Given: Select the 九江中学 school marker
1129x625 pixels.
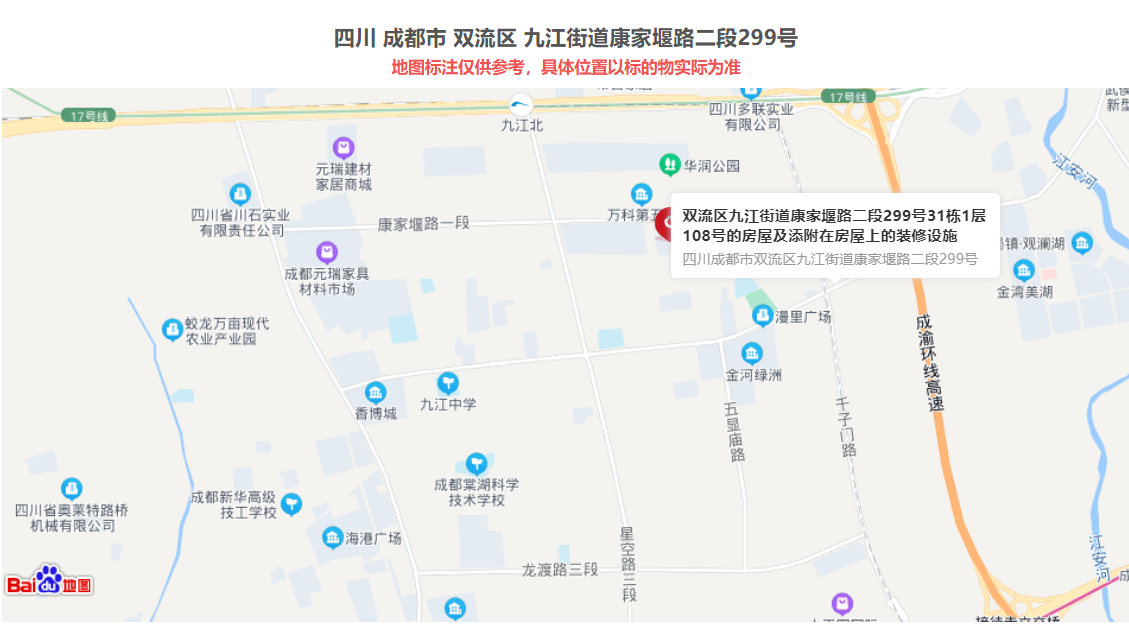Looking at the screenshot, I should pyautogui.click(x=449, y=382).
